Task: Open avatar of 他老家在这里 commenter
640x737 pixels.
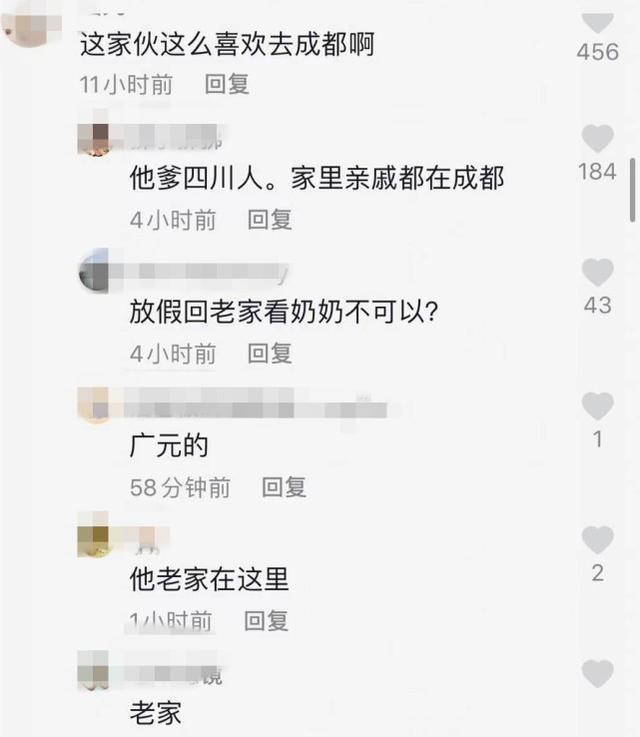Action: tap(96, 540)
